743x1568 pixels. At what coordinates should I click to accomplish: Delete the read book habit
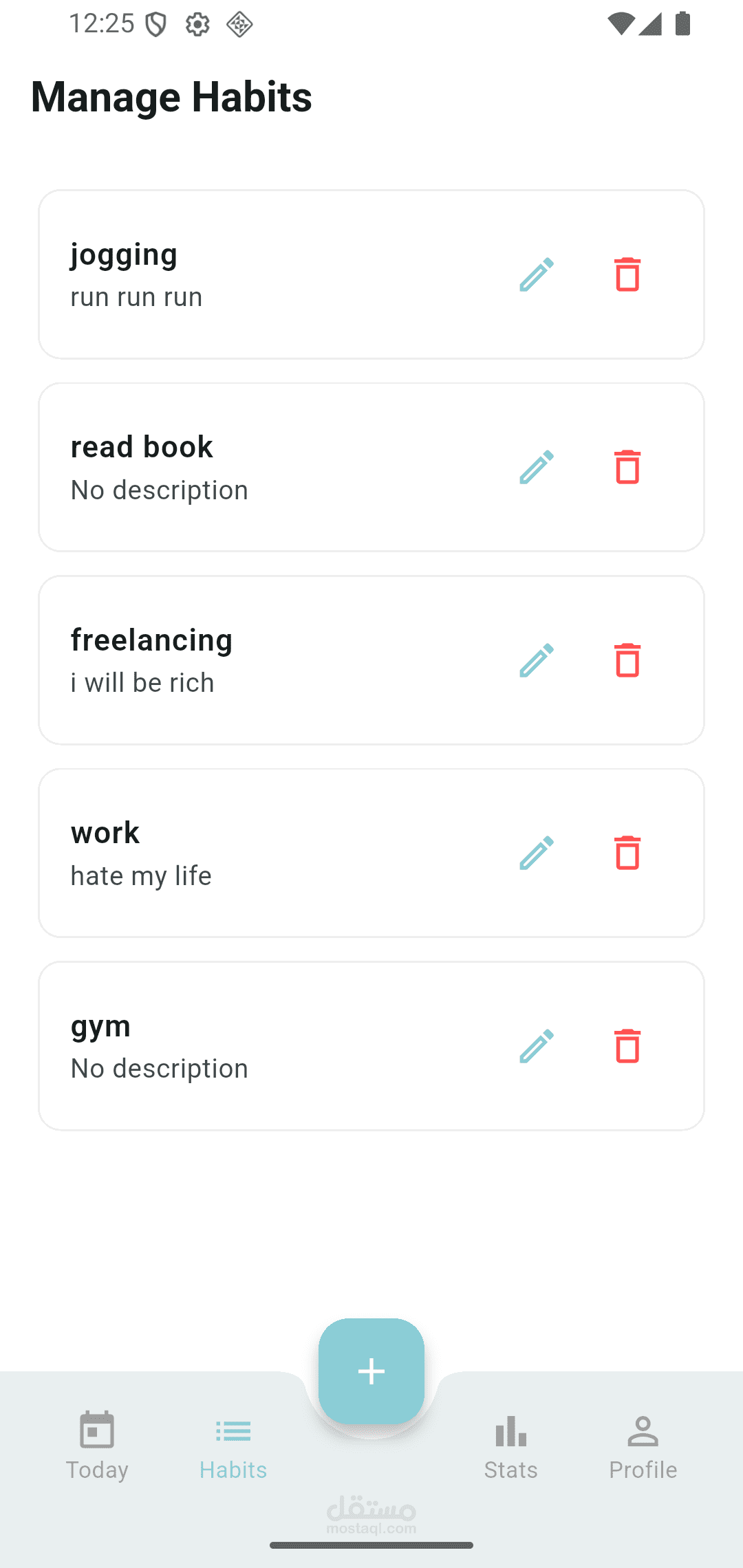[x=627, y=467]
